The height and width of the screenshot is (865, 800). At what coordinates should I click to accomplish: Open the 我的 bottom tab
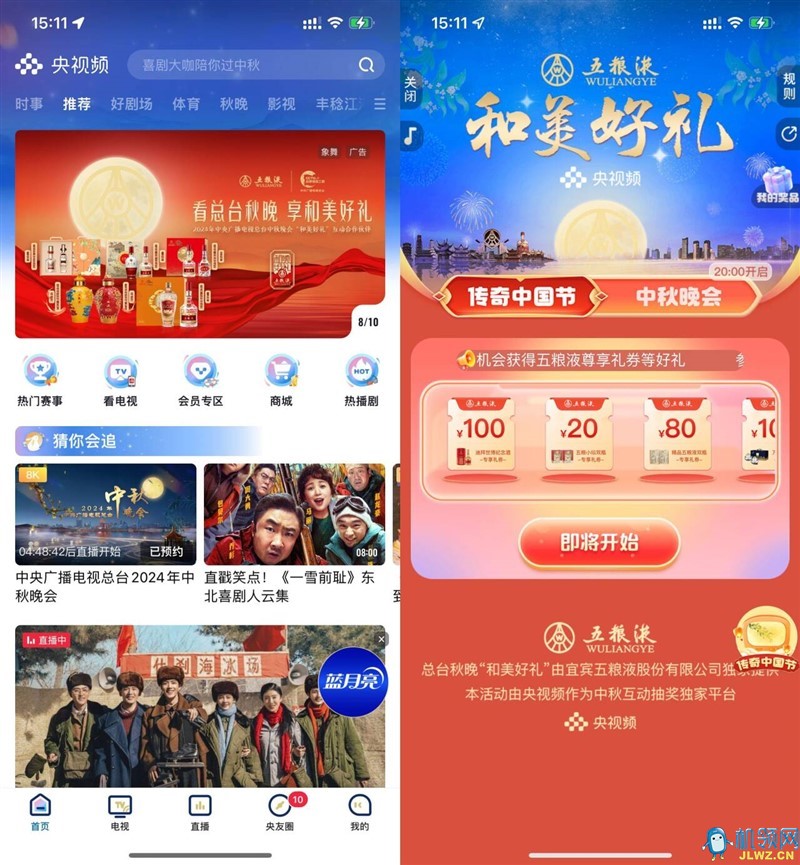pyautogui.click(x=359, y=812)
